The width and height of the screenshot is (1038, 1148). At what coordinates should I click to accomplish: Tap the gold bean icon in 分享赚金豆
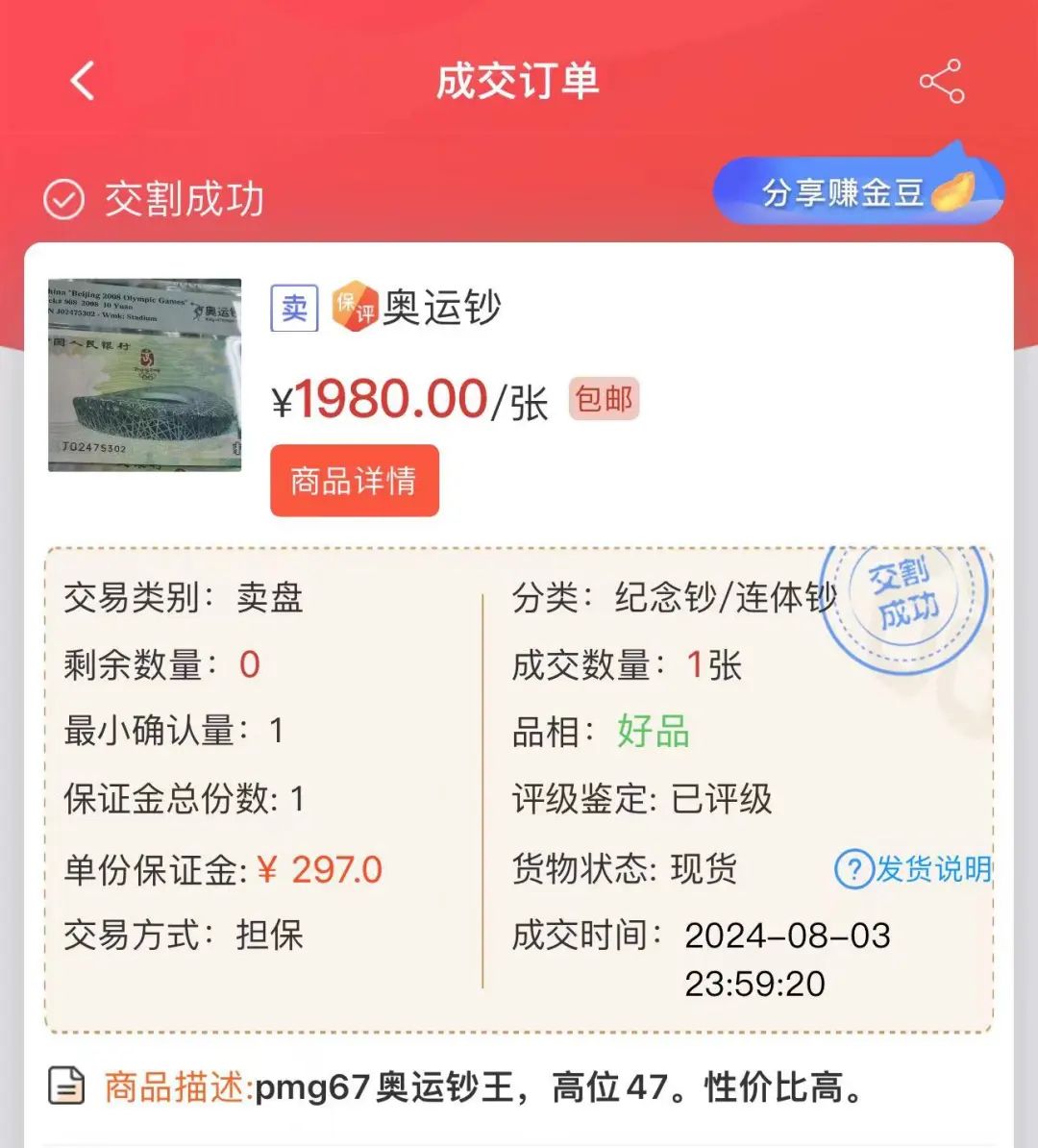coord(954,192)
